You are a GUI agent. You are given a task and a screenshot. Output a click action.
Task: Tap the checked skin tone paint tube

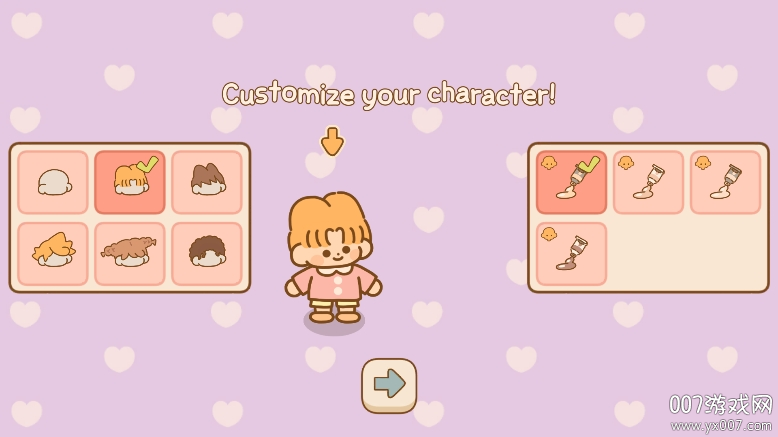click(571, 182)
